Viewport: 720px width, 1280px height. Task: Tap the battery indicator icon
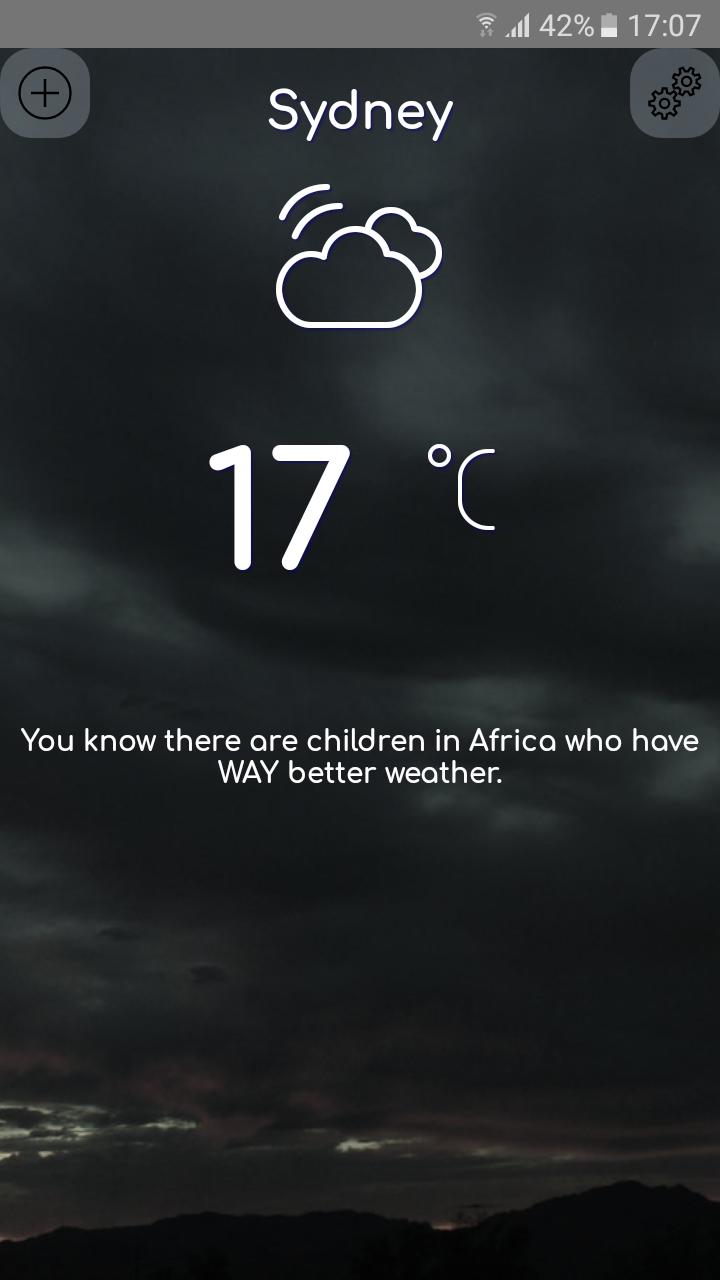610,25
